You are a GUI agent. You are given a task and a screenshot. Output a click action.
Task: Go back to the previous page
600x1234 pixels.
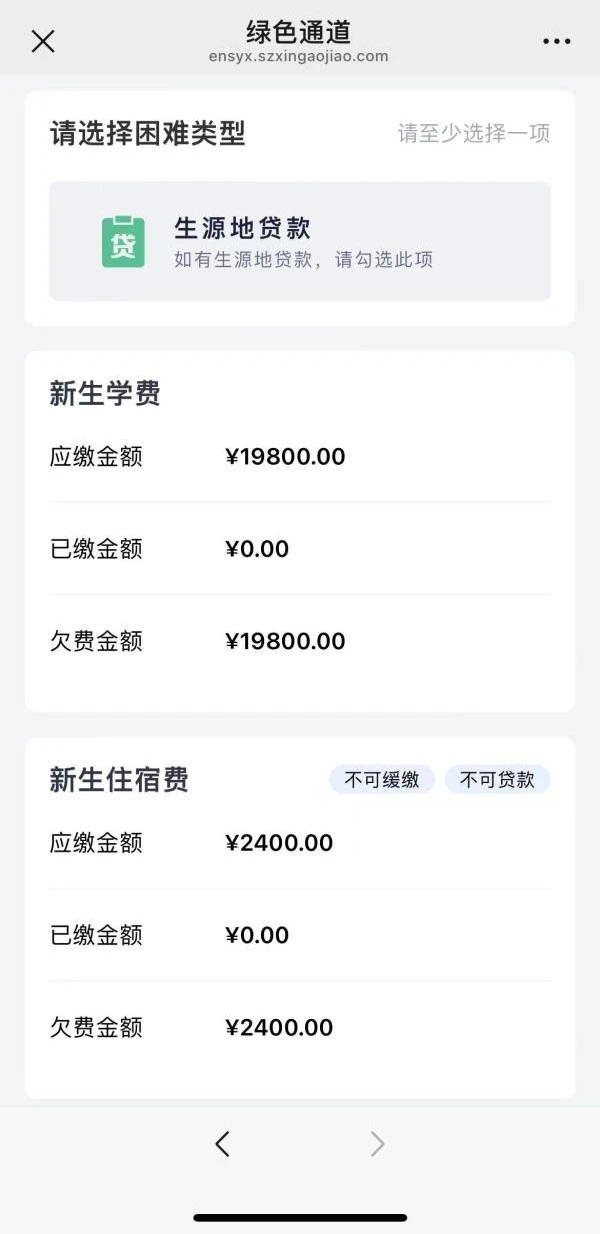[223, 1144]
